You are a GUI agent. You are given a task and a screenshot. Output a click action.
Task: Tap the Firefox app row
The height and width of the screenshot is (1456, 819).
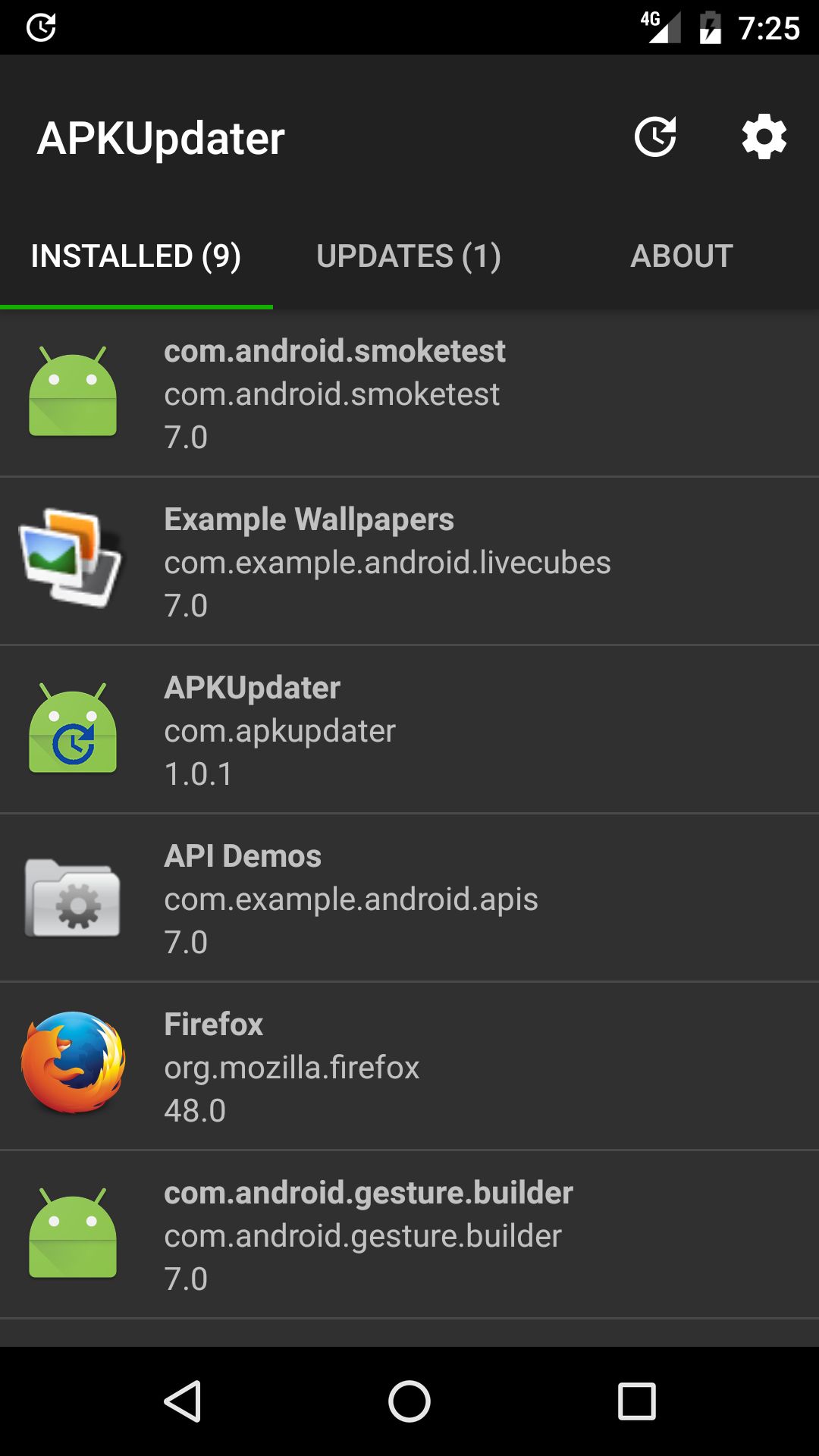coord(409,1067)
